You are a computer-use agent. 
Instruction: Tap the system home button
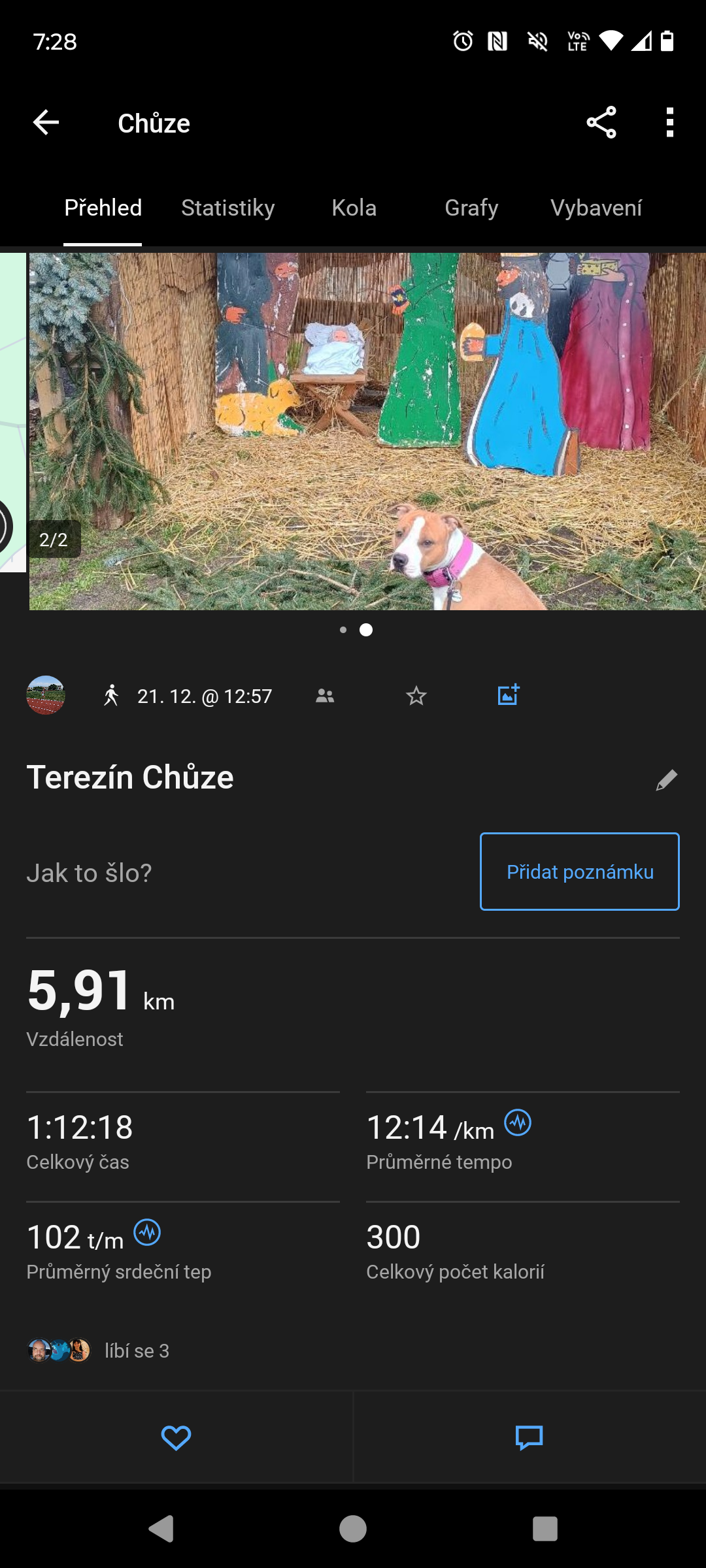coord(353,1529)
